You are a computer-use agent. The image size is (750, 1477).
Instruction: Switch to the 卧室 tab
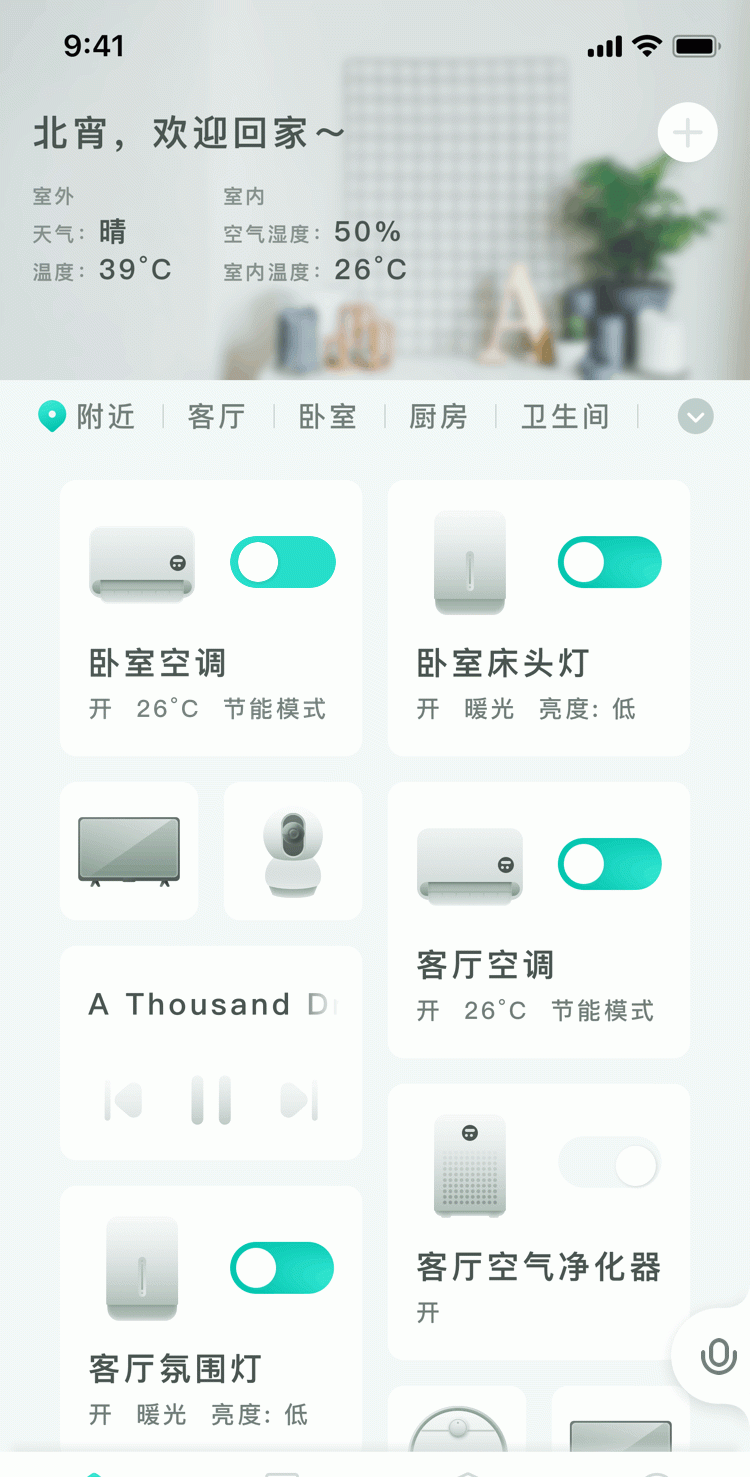point(328,417)
